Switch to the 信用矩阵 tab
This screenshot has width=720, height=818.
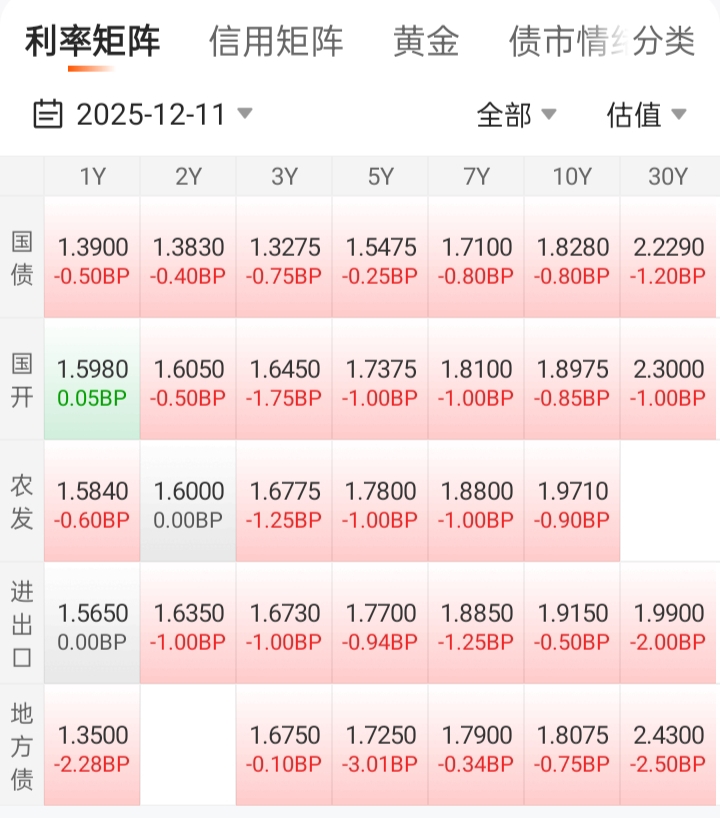(x=276, y=42)
